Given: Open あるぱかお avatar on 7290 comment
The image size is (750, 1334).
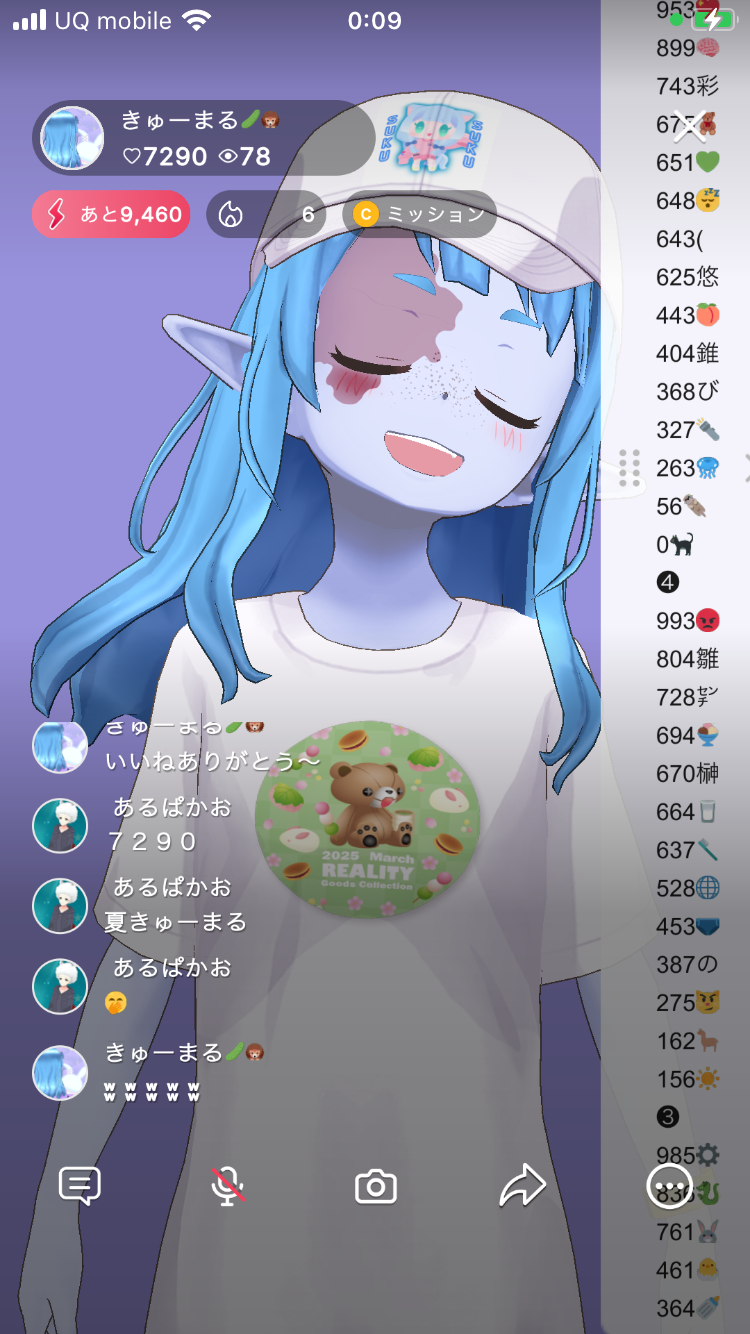Looking at the screenshot, I should (60, 826).
